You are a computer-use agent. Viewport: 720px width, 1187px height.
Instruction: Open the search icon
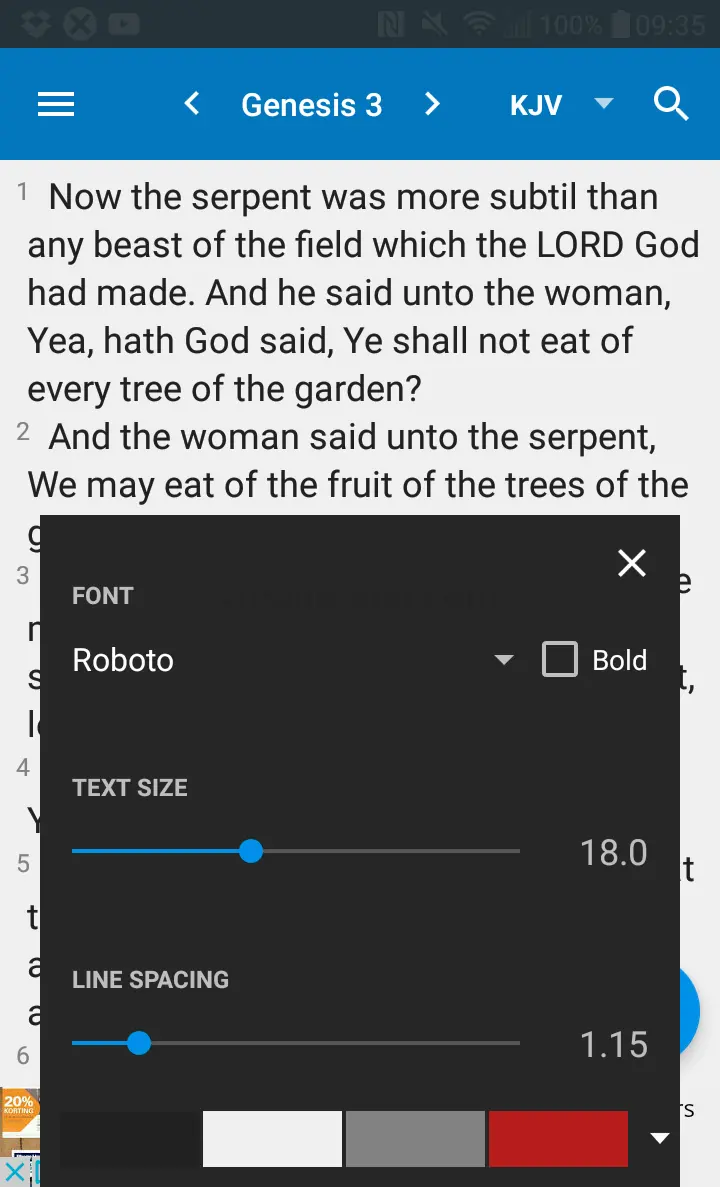(x=671, y=103)
